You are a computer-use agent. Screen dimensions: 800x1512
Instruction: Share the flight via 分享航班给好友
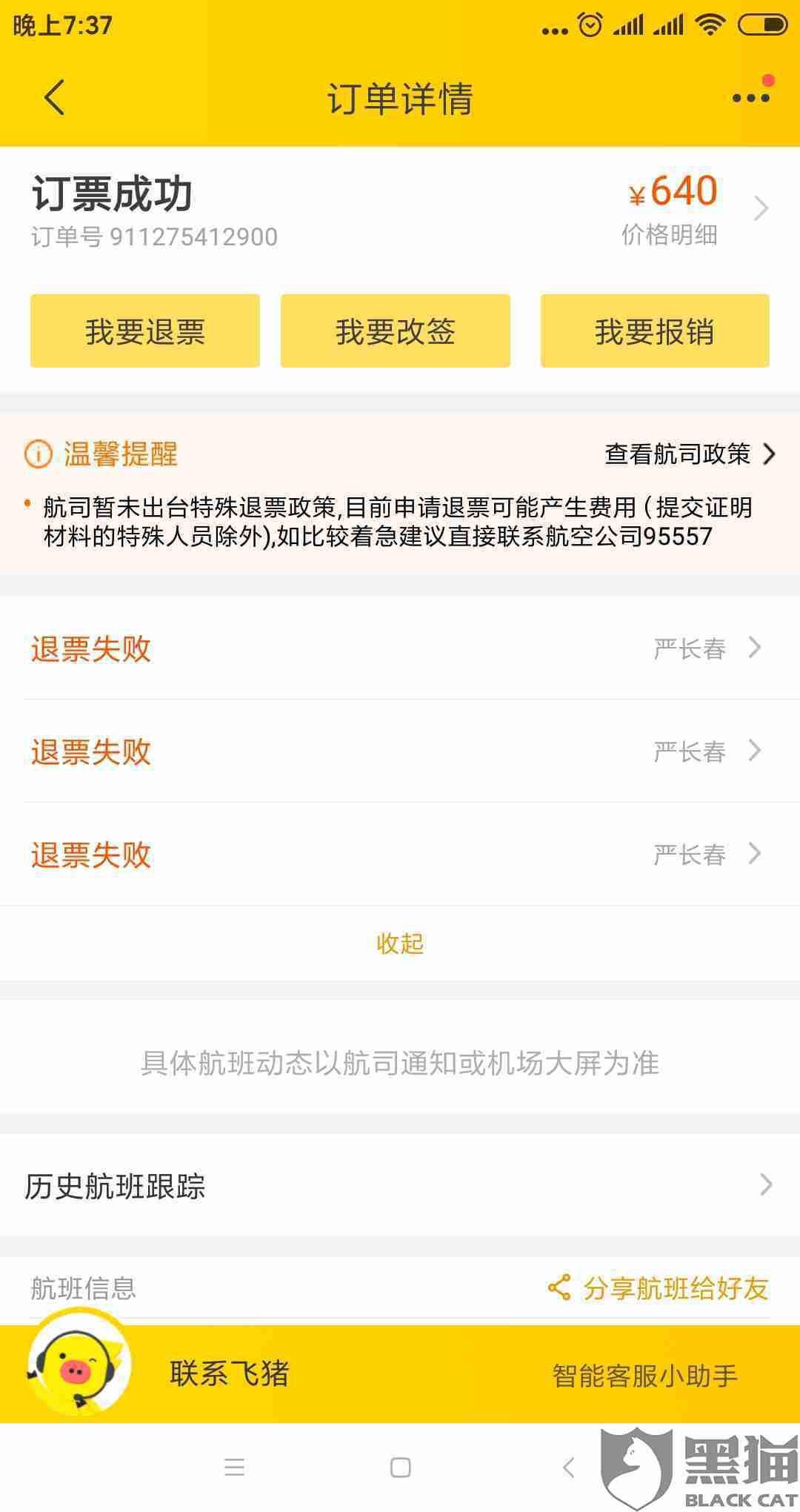[x=658, y=1288]
